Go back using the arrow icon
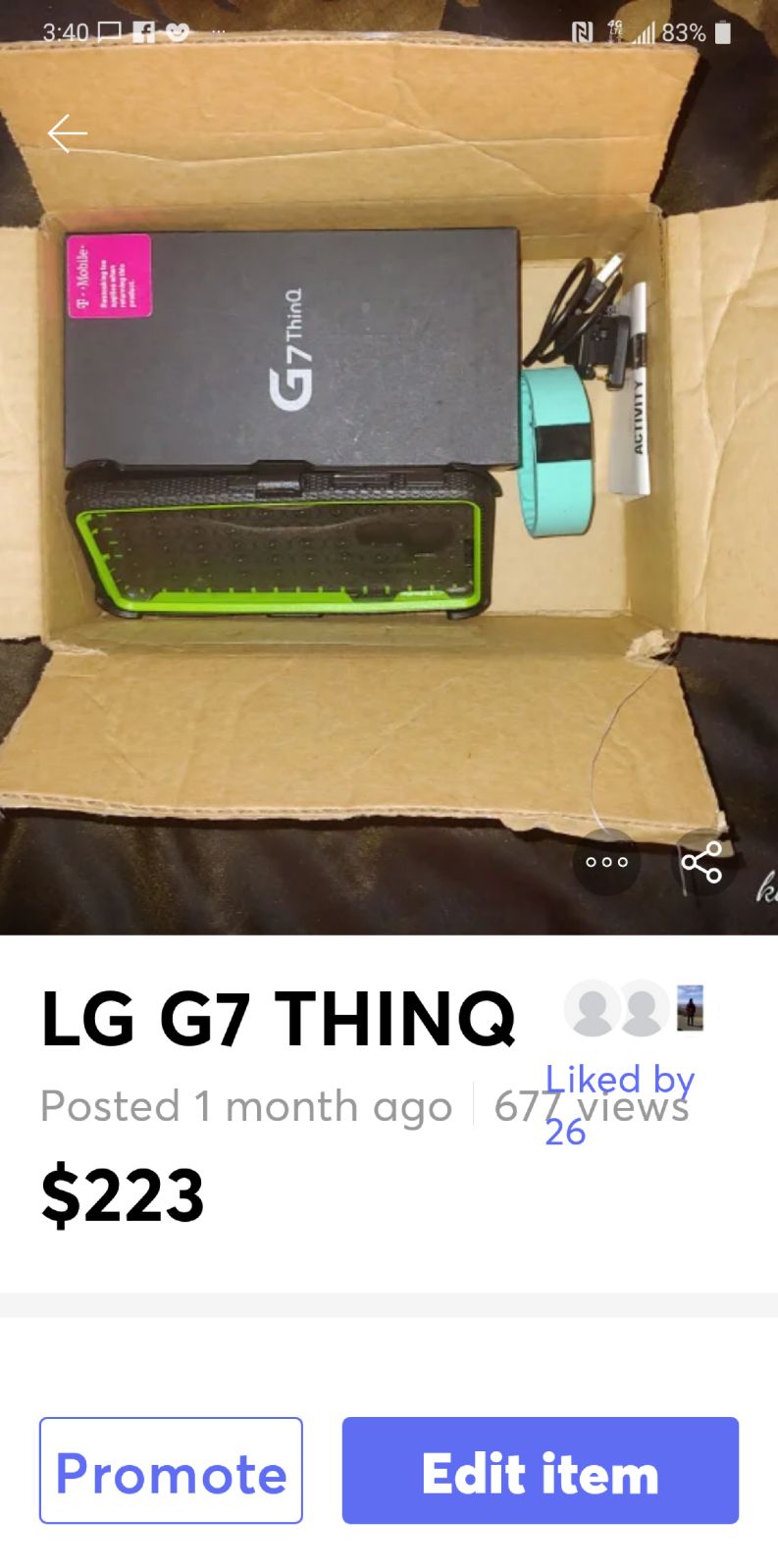Viewport: 778px width, 1568px height. (68, 133)
